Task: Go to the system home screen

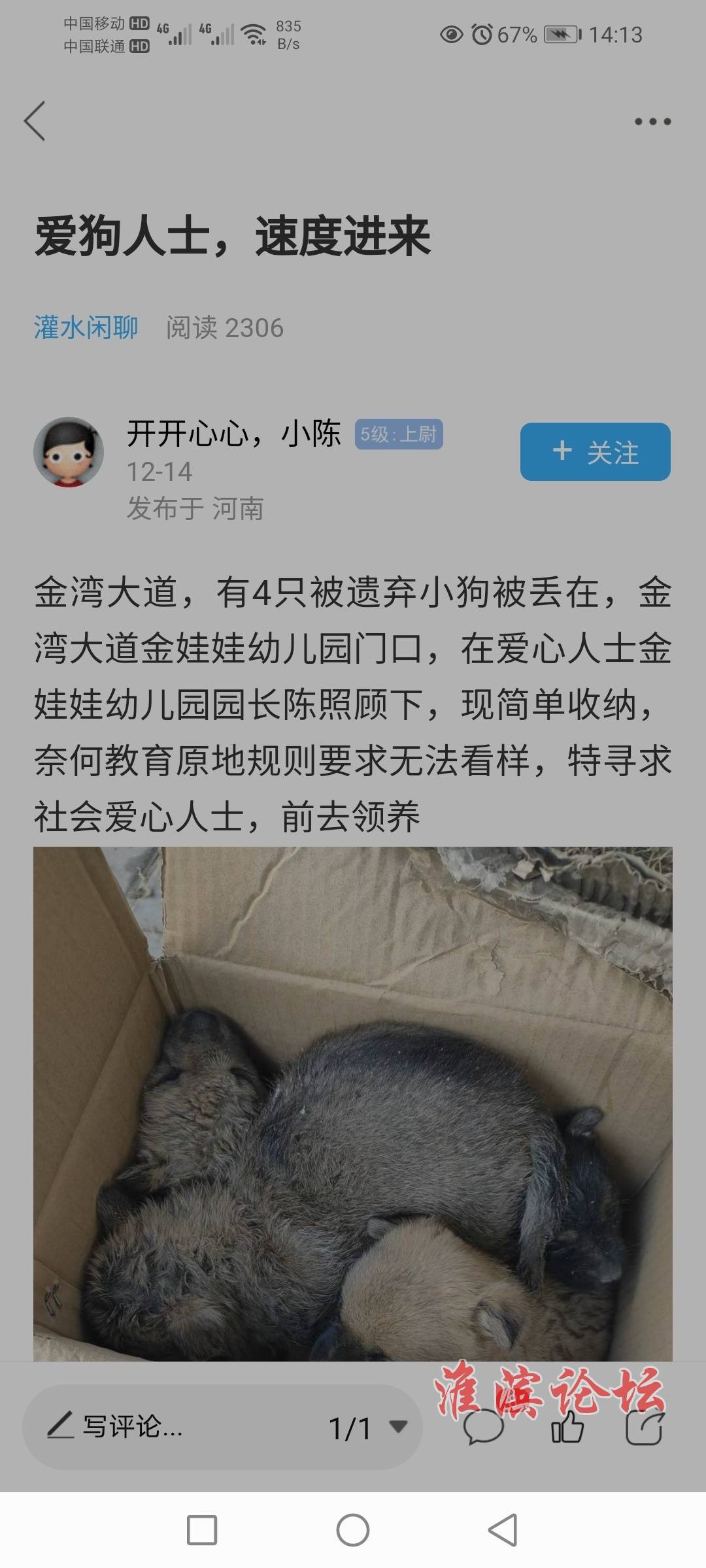Action: pos(353,1530)
